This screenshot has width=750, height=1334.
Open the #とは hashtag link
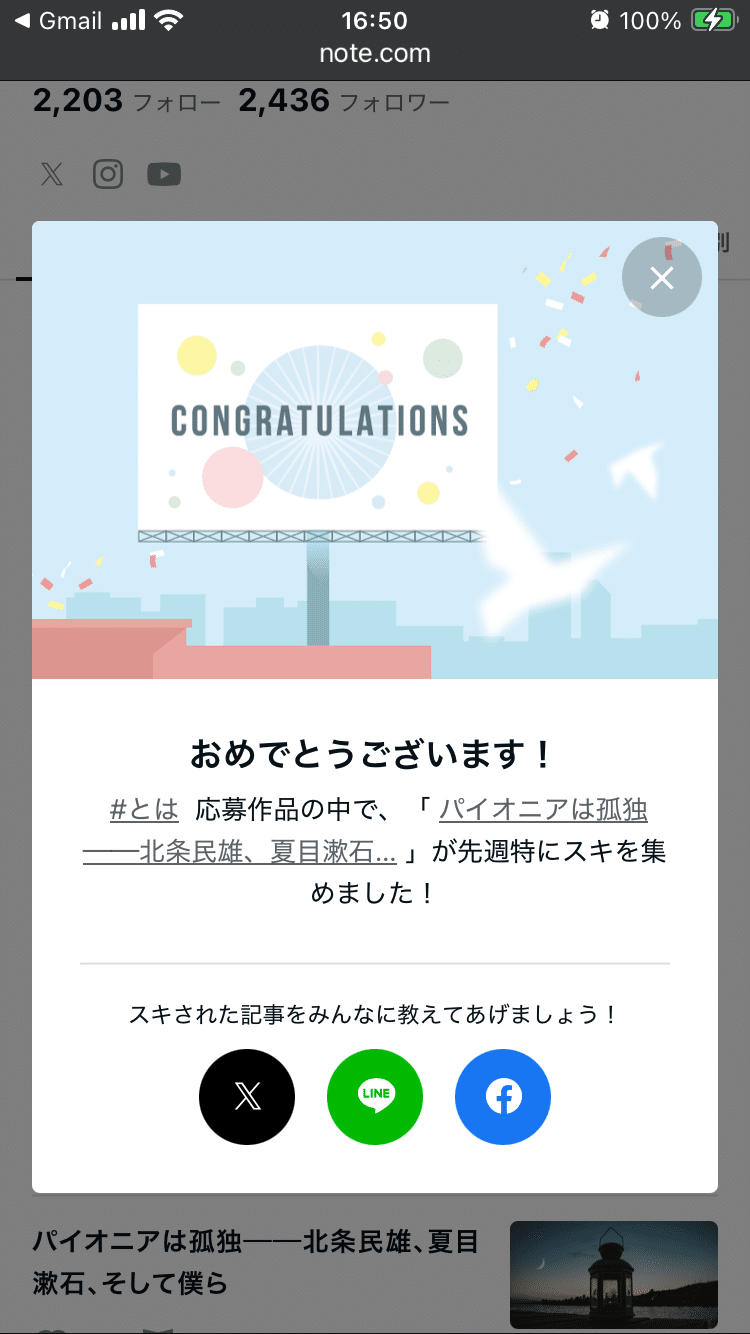click(x=143, y=810)
